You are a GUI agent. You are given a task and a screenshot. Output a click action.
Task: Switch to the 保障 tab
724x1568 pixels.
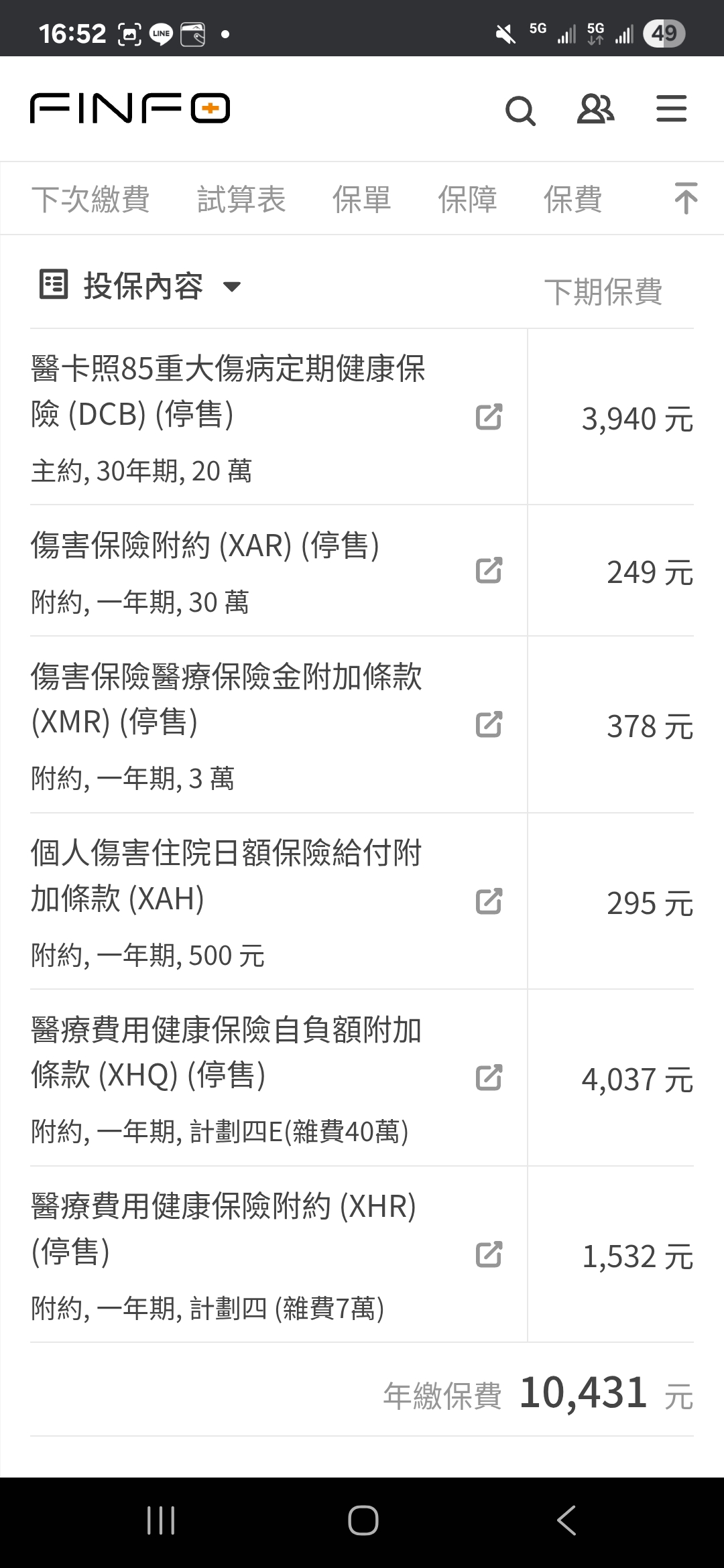point(467,199)
